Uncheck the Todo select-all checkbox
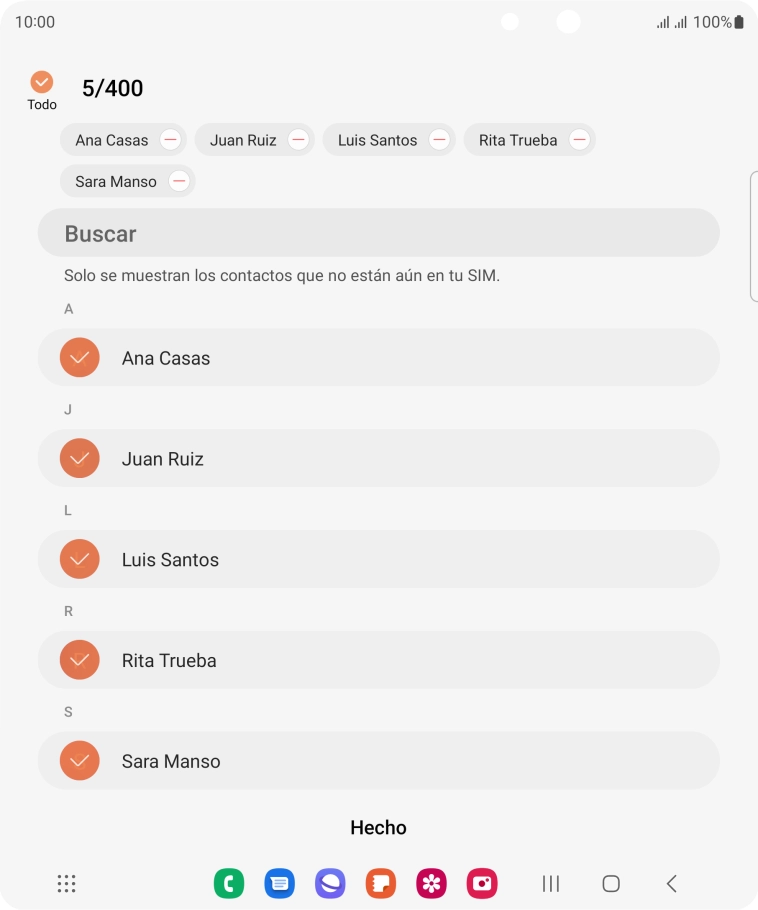The image size is (758, 910). tap(41, 83)
